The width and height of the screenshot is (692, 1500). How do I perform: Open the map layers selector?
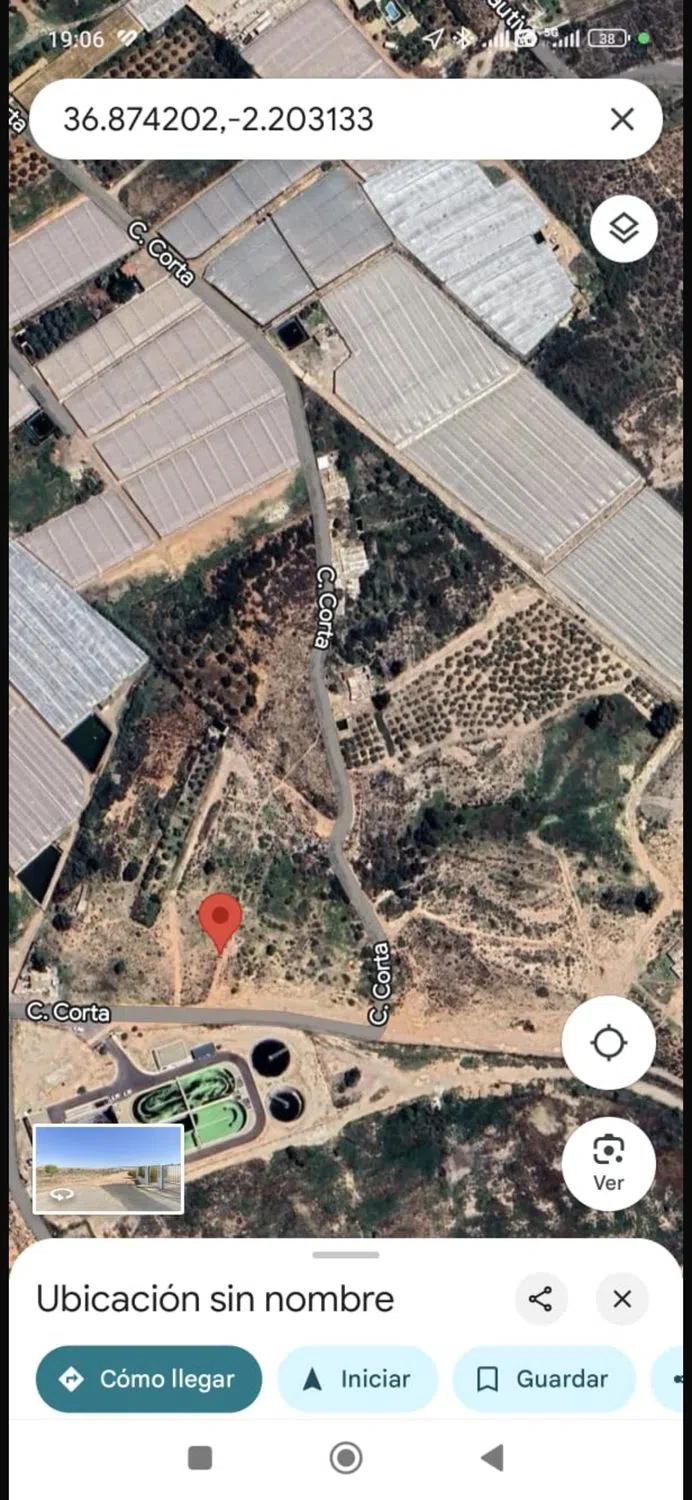pyautogui.click(x=623, y=229)
